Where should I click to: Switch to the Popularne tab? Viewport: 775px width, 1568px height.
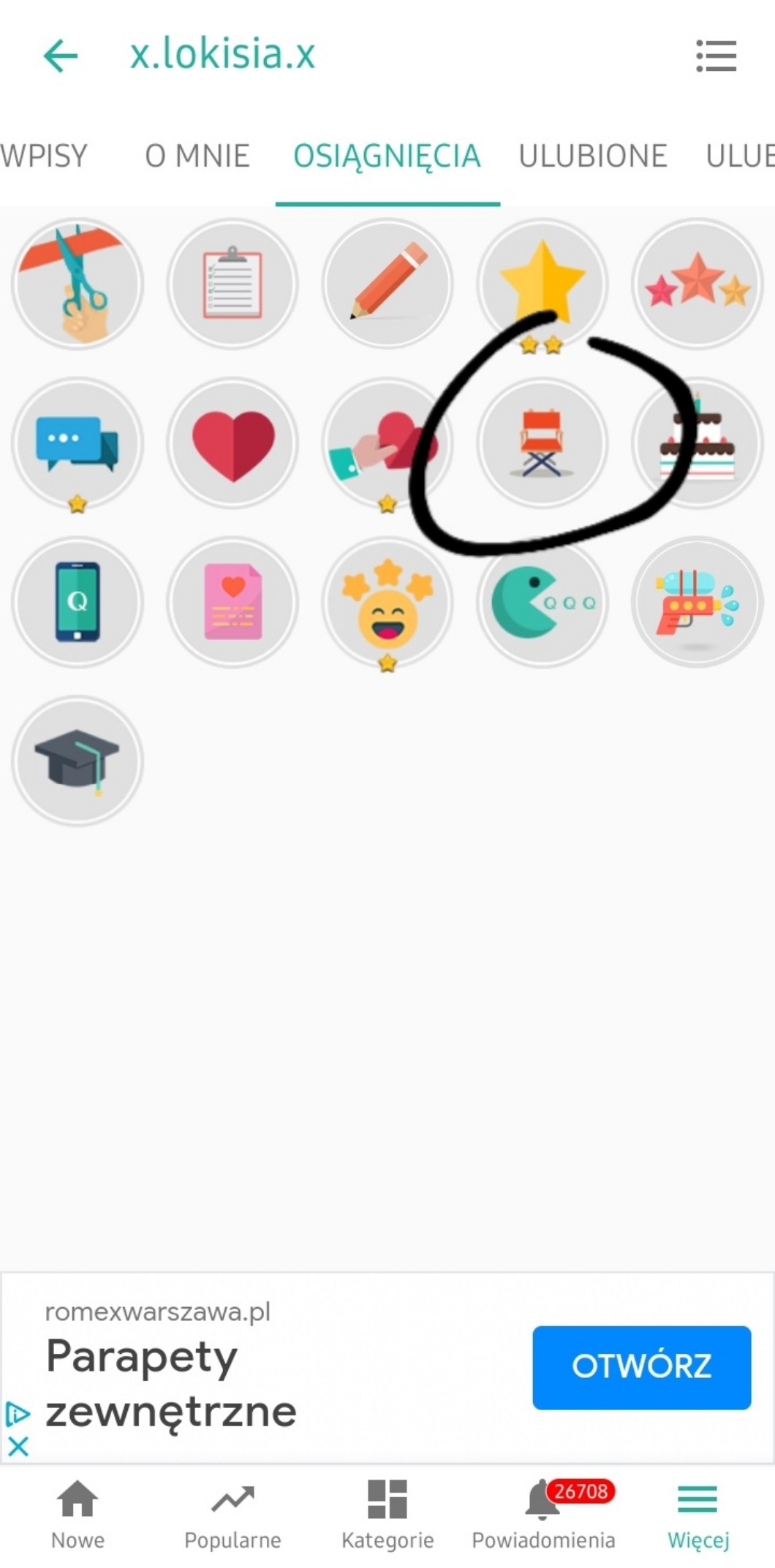pos(232,1514)
